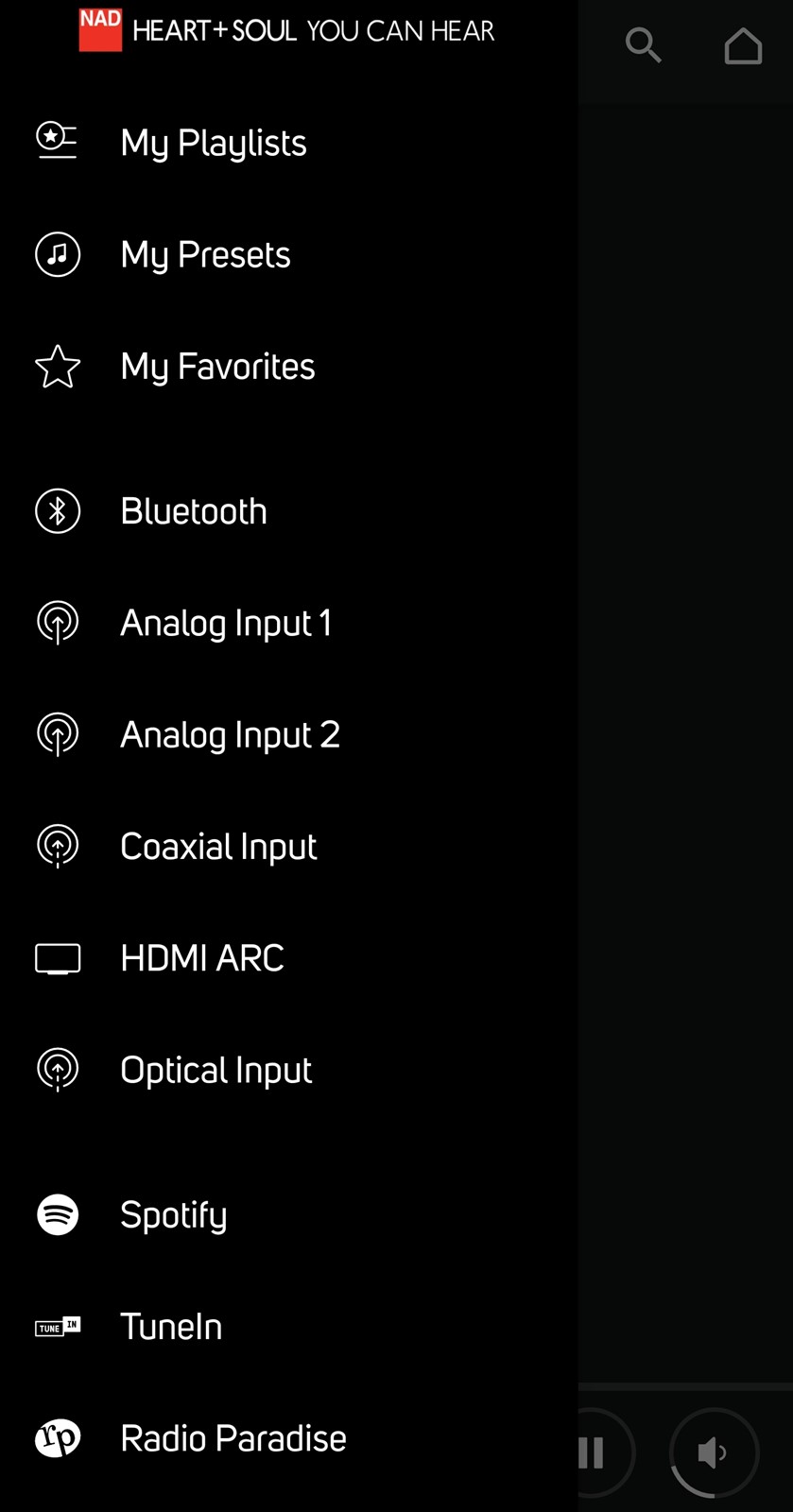Open TuneIn radio
Image resolution: width=793 pixels, height=1512 pixels.
coord(288,1326)
